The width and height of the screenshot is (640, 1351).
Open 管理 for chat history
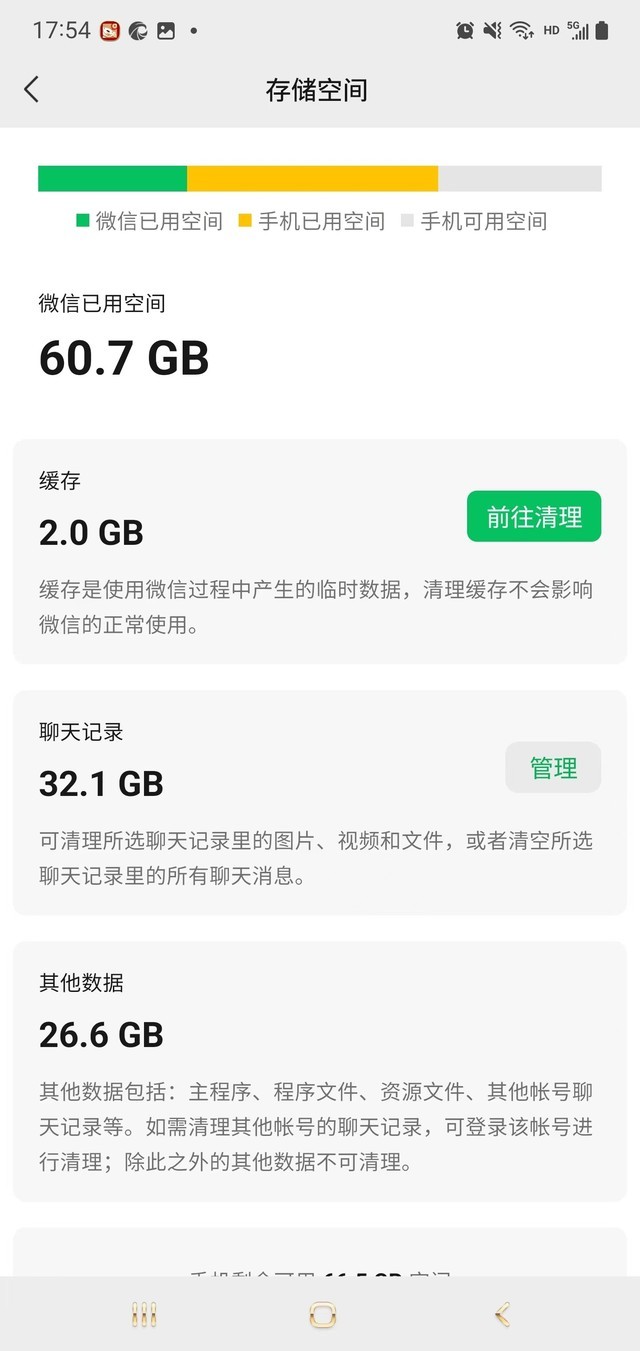click(553, 768)
